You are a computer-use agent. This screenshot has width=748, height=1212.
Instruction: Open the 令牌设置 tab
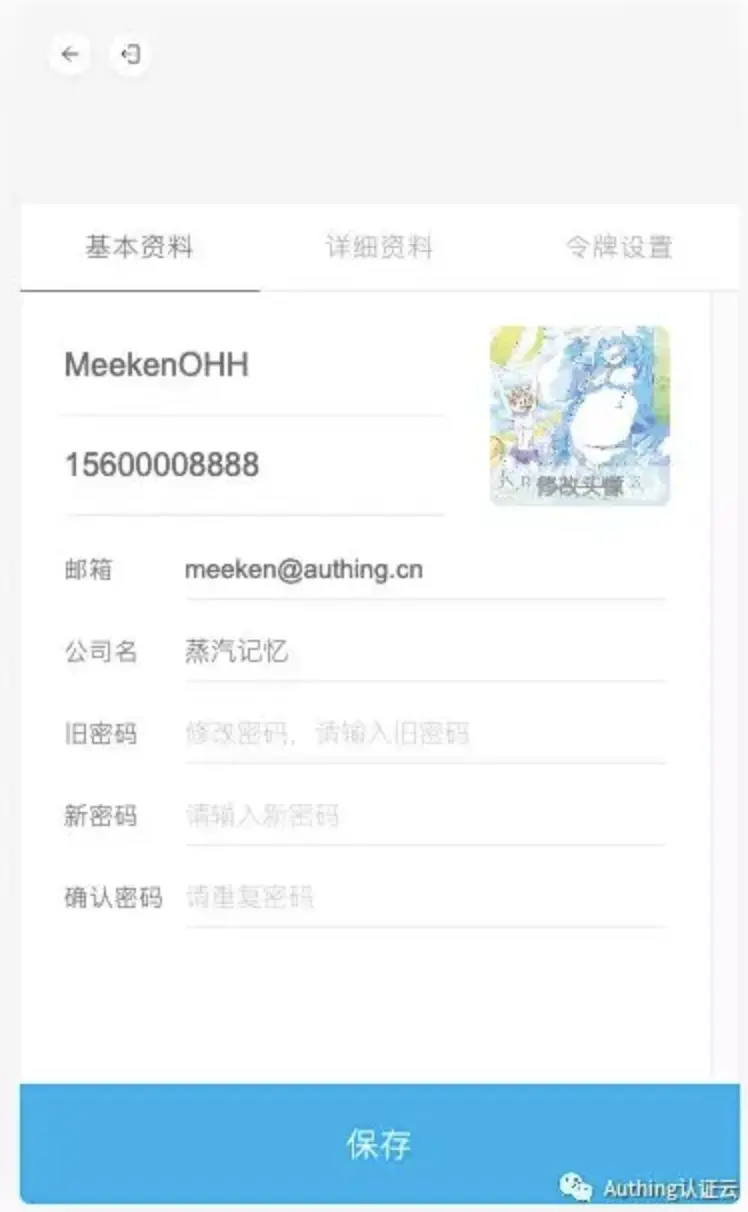click(x=619, y=247)
